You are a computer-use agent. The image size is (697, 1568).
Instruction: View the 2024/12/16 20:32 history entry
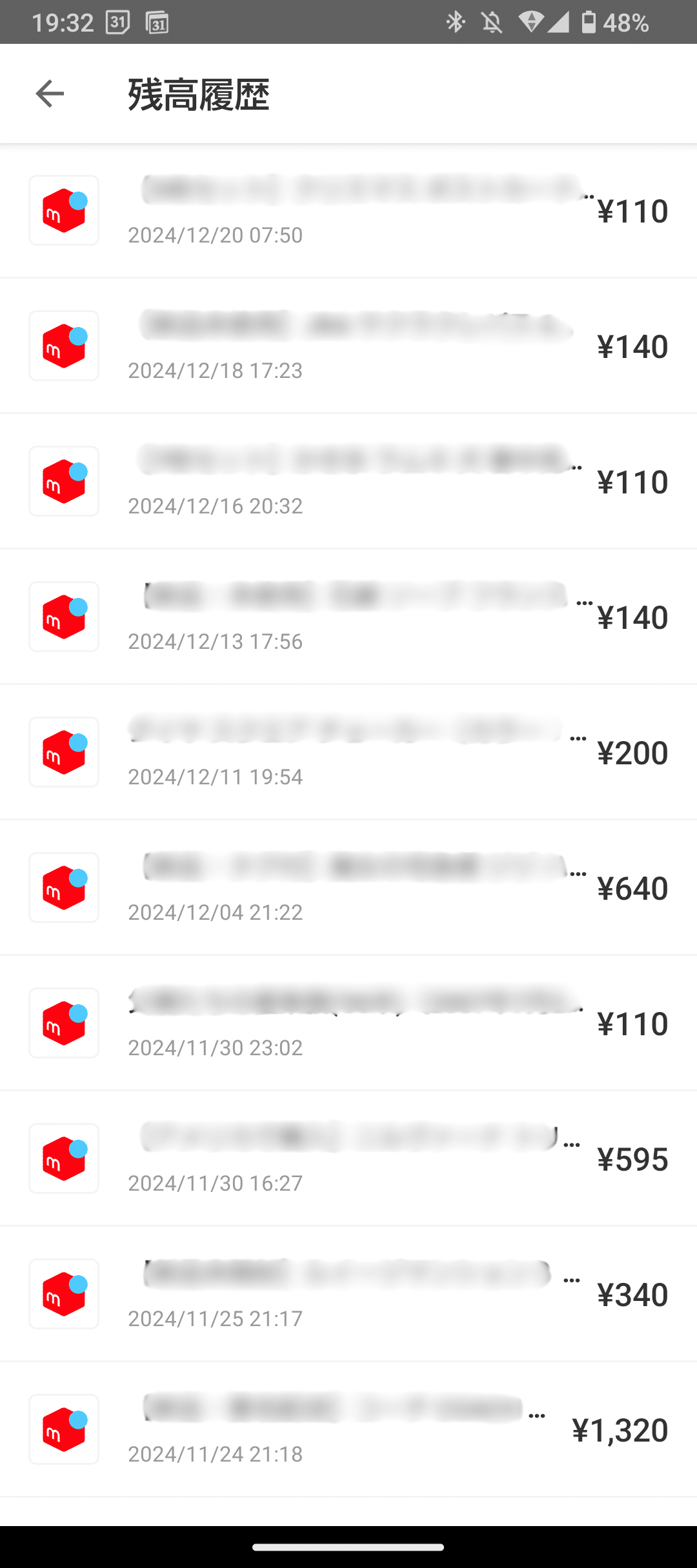(348, 481)
